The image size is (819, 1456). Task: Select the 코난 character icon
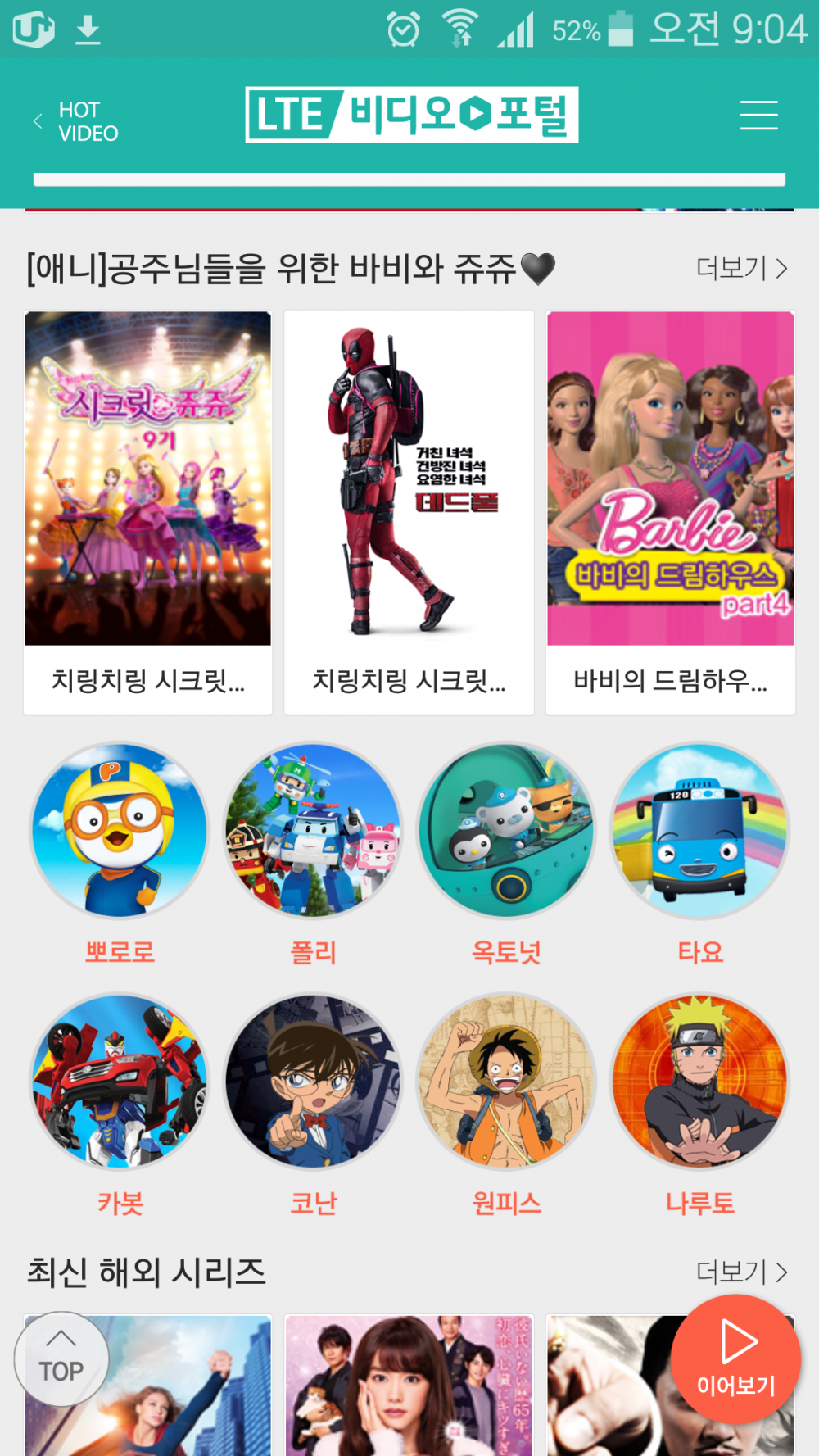(312, 1082)
